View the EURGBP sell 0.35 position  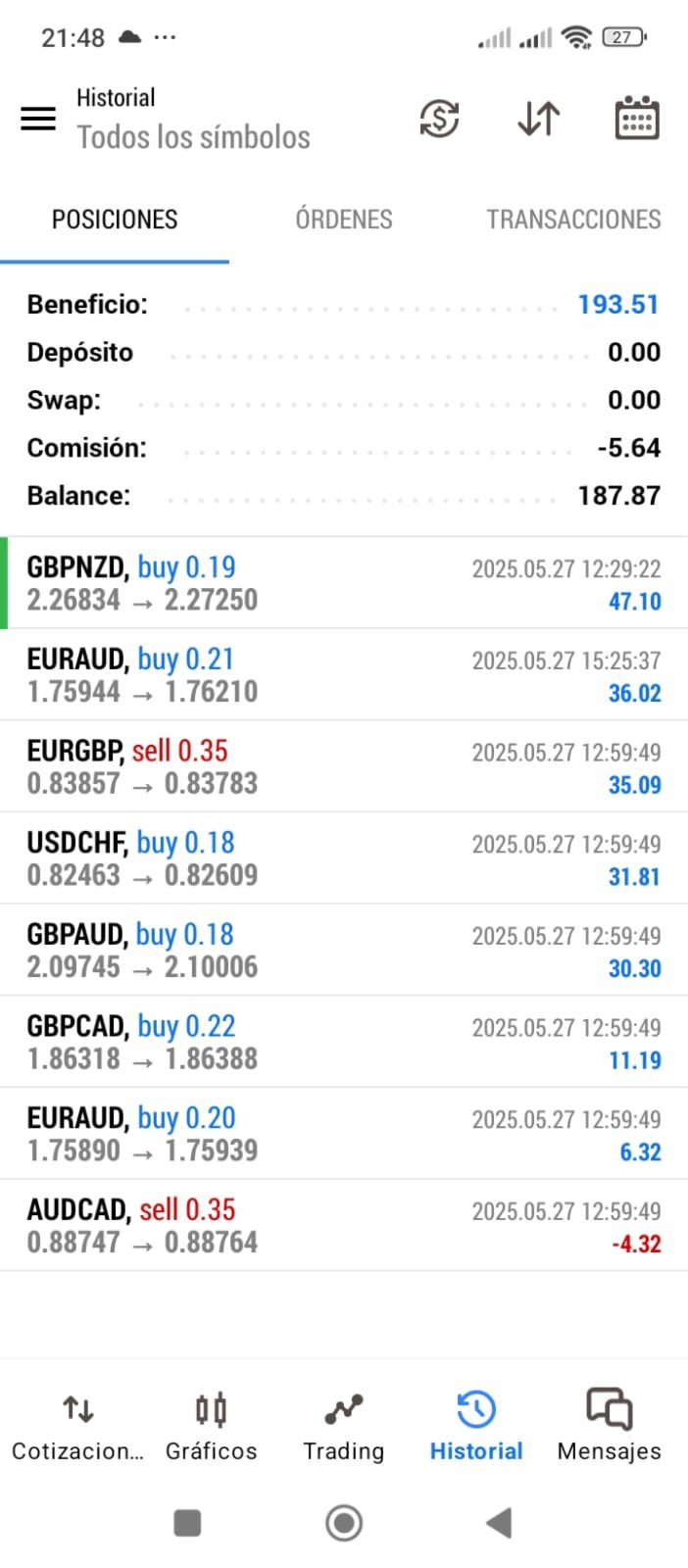coord(343,766)
